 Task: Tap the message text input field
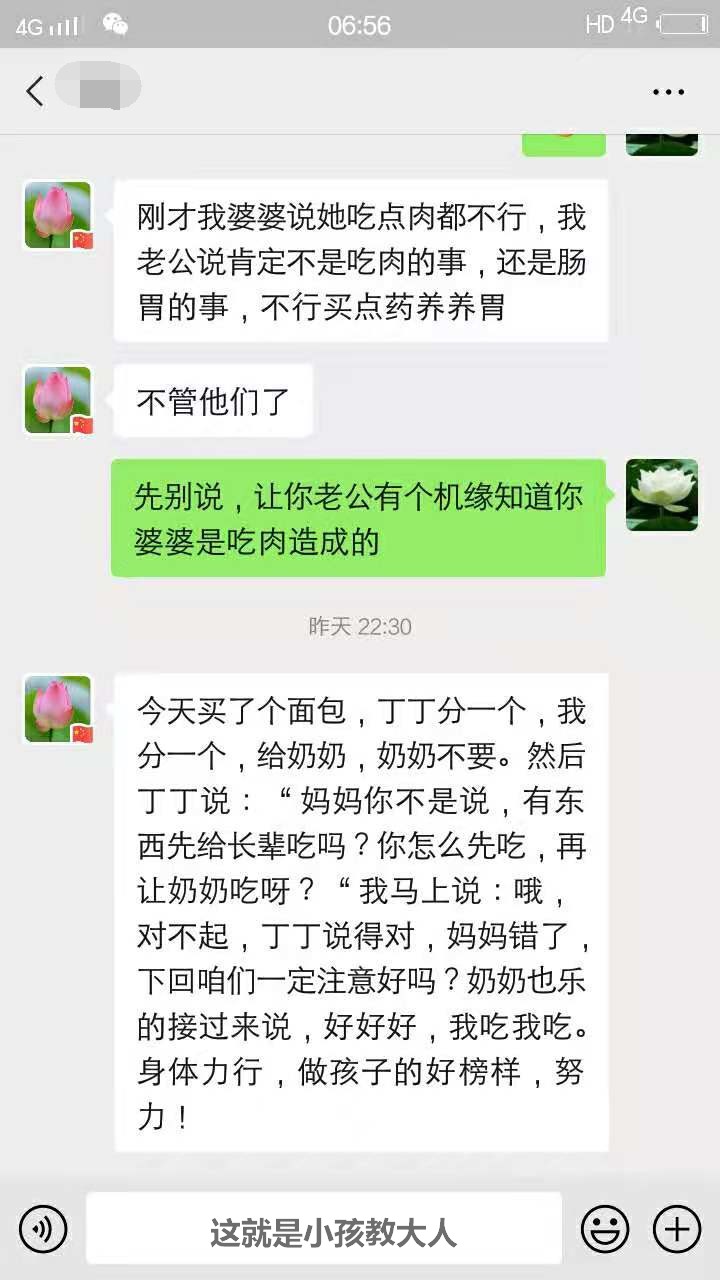(324, 1228)
